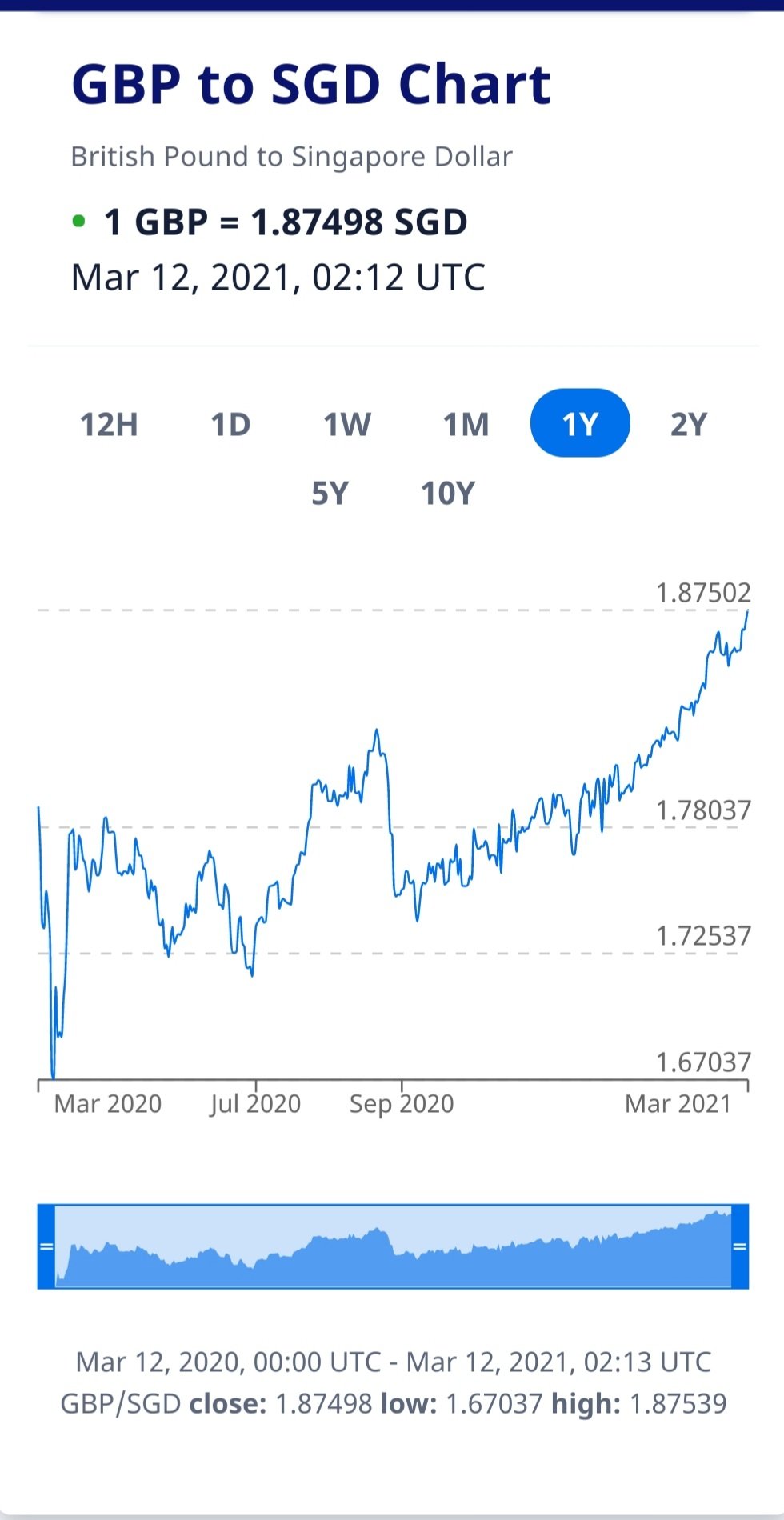Image resolution: width=784 pixels, height=1520 pixels.
Task: Tap the right range selector handle
Action: pyautogui.click(x=740, y=1246)
